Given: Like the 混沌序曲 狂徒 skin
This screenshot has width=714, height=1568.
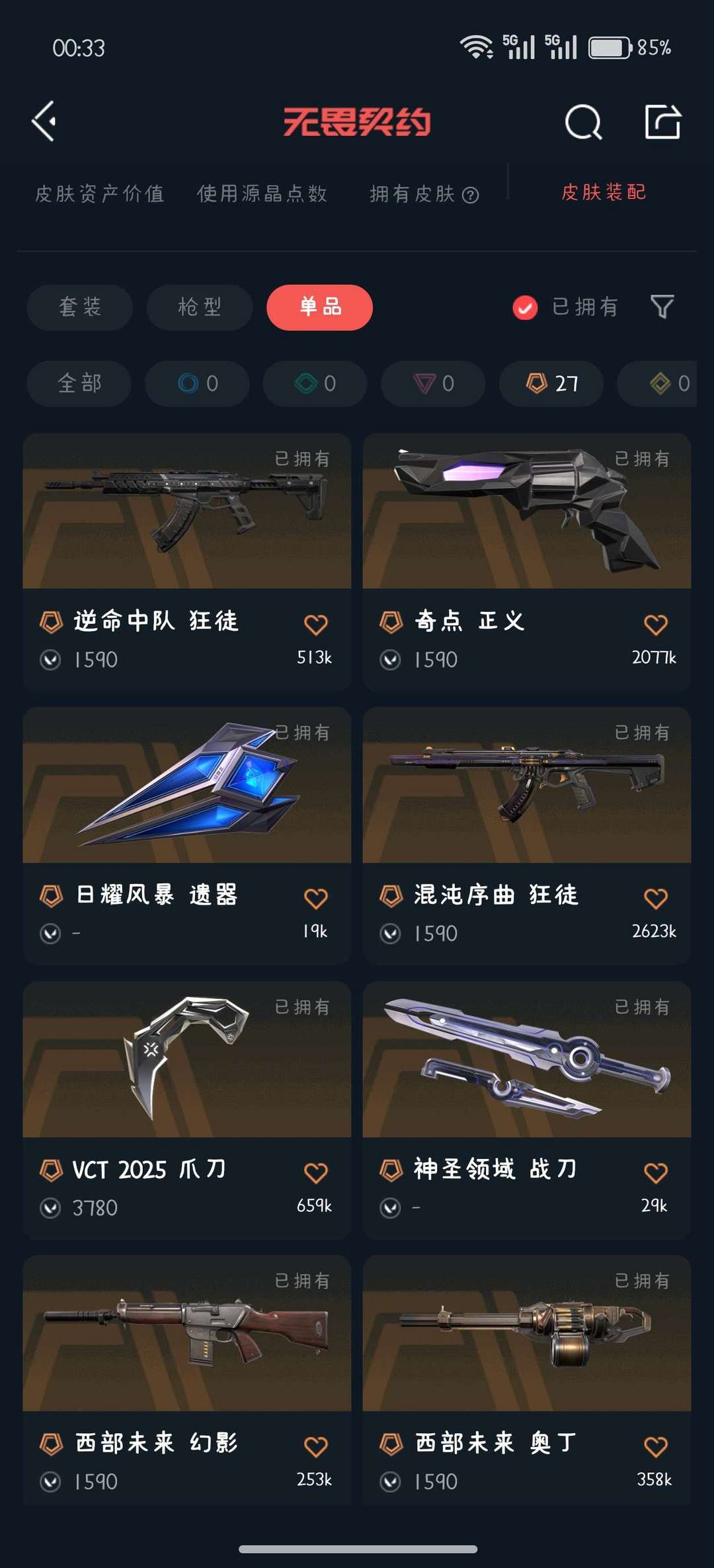Looking at the screenshot, I should [656, 898].
